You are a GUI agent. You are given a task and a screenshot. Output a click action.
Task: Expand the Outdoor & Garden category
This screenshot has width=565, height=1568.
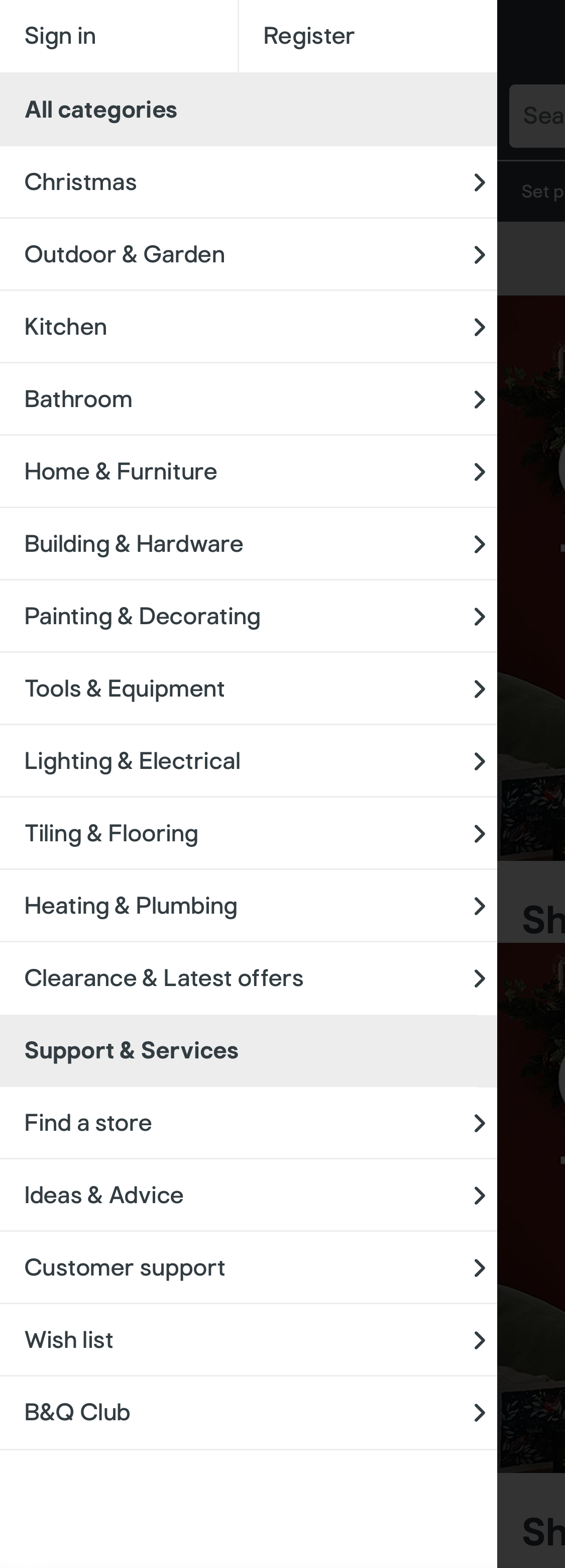[250, 254]
